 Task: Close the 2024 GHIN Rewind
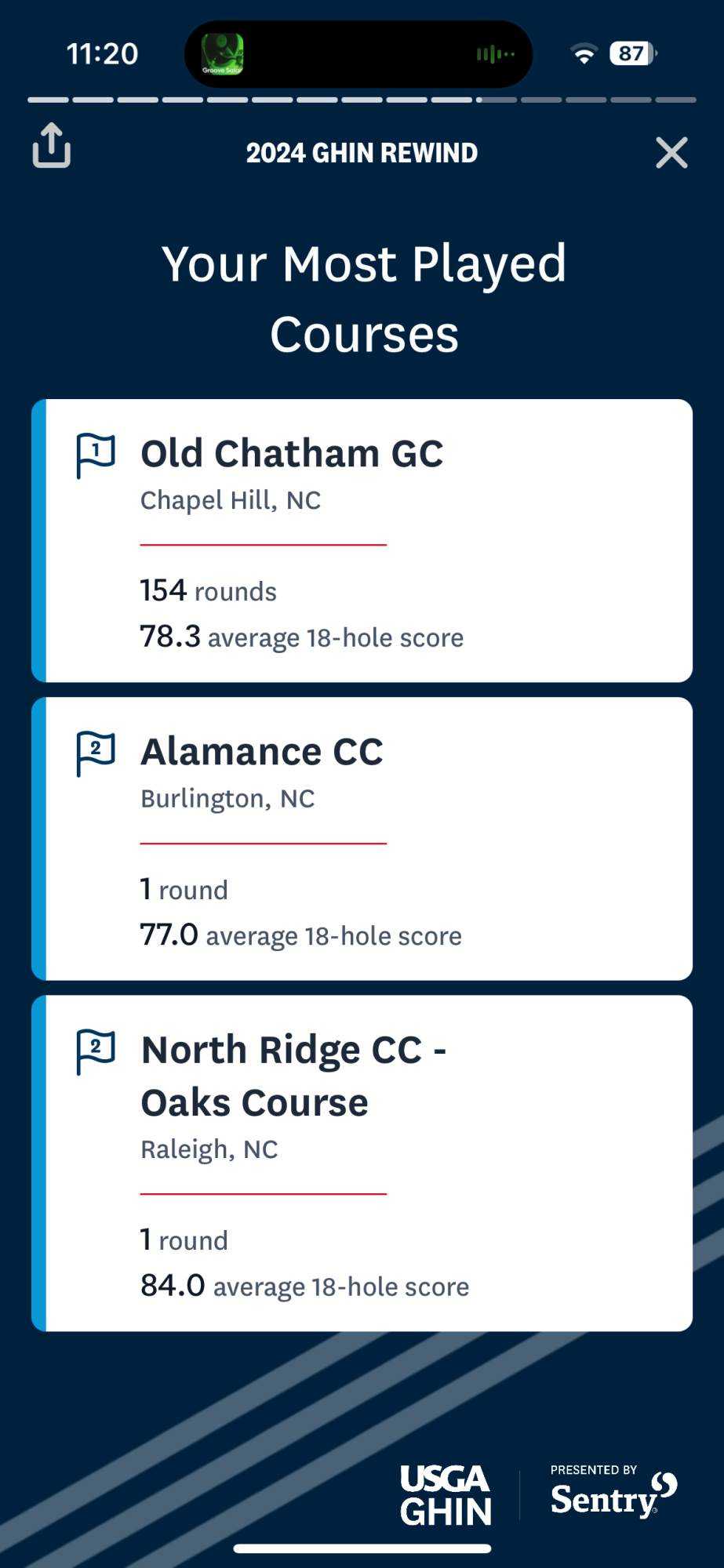coord(671,153)
